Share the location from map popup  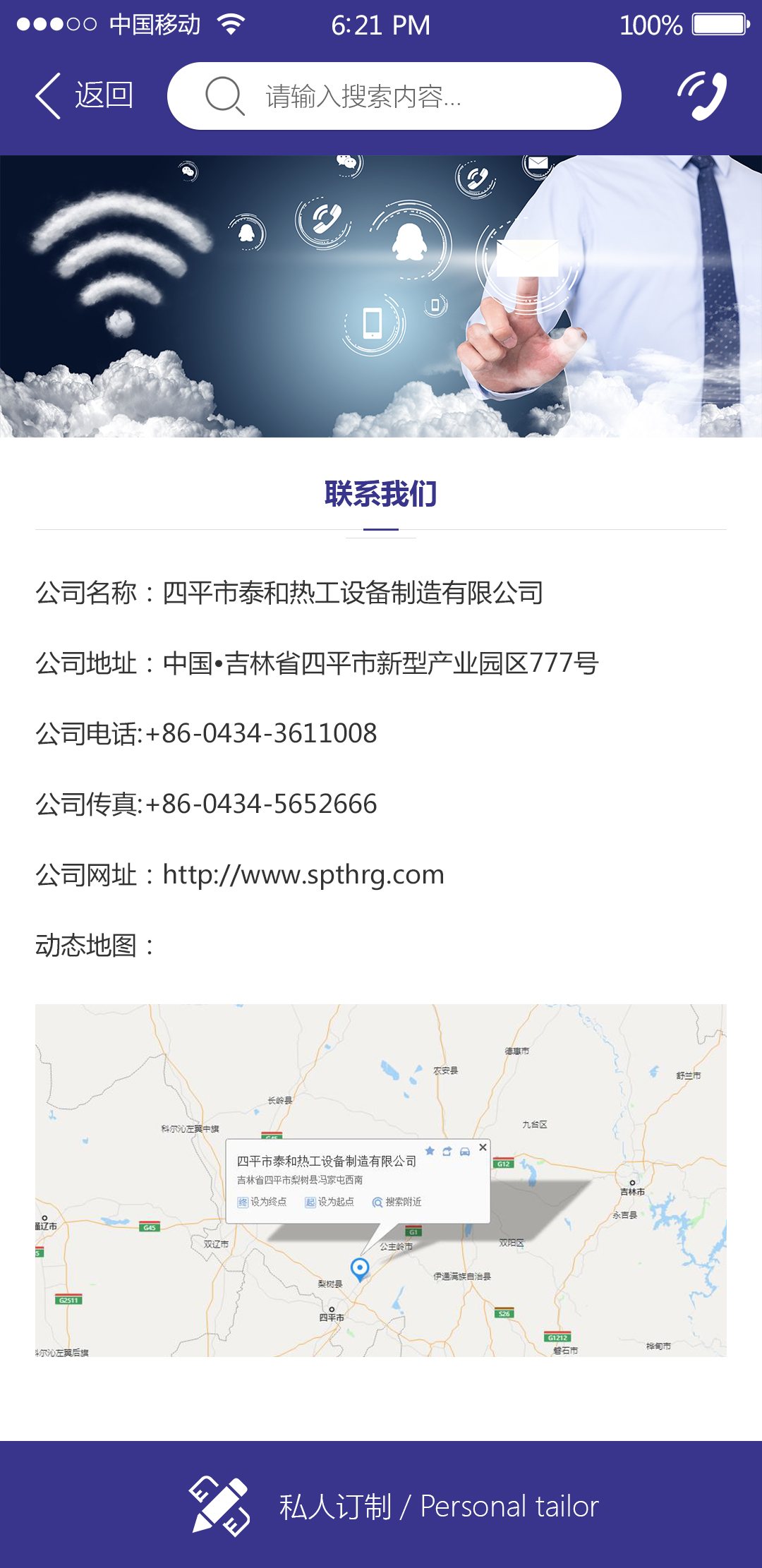pos(447,1151)
